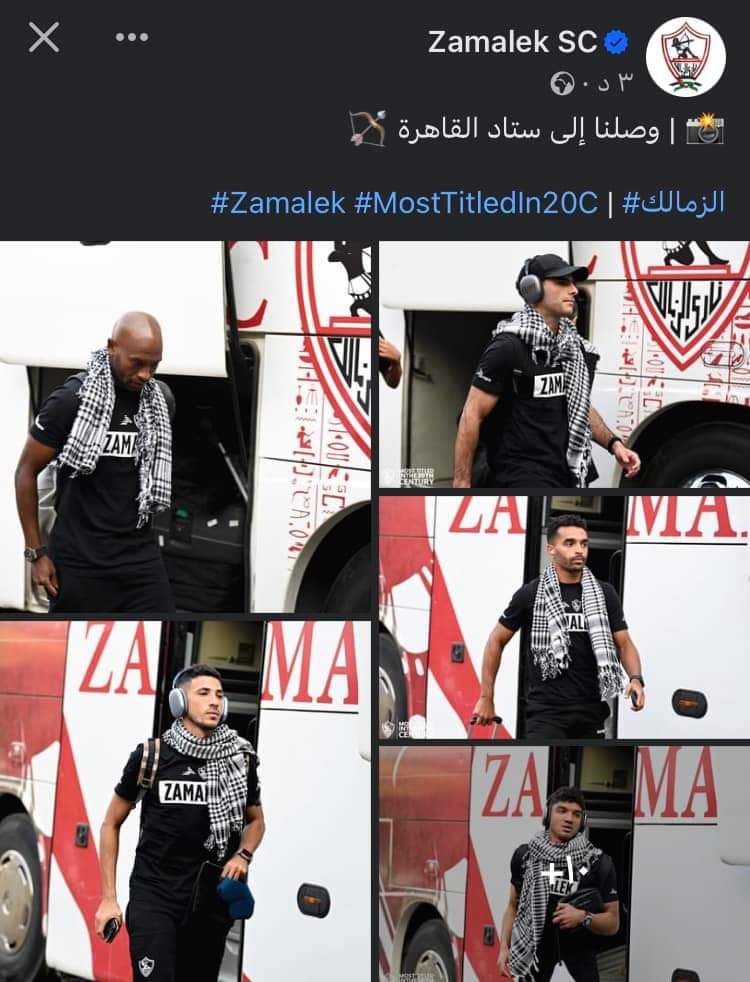This screenshot has height=982, width=750.
Task: Open the #الزمالك hashtag
Action: pyautogui.click(x=673, y=203)
